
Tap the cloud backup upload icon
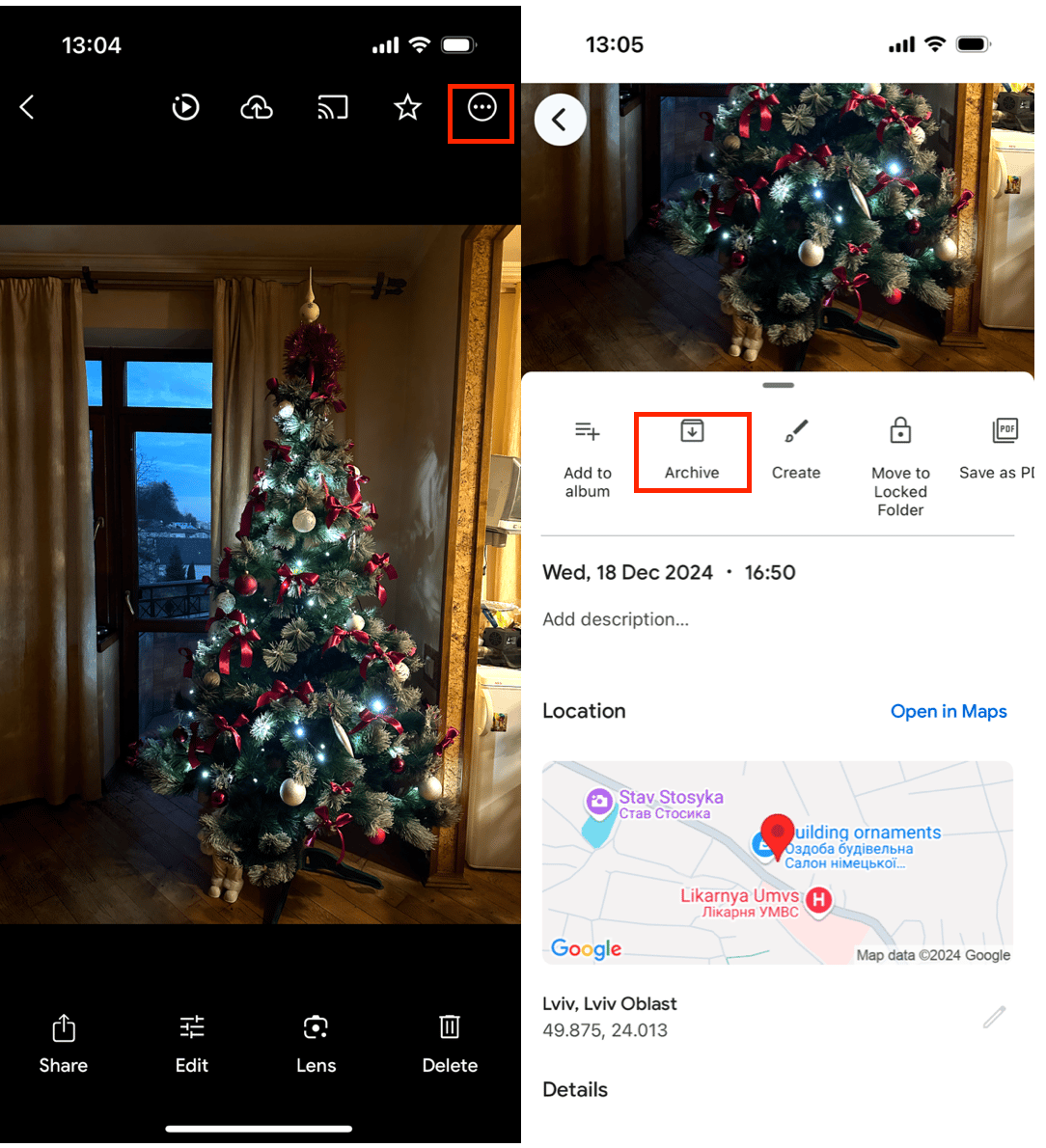tap(257, 108)
